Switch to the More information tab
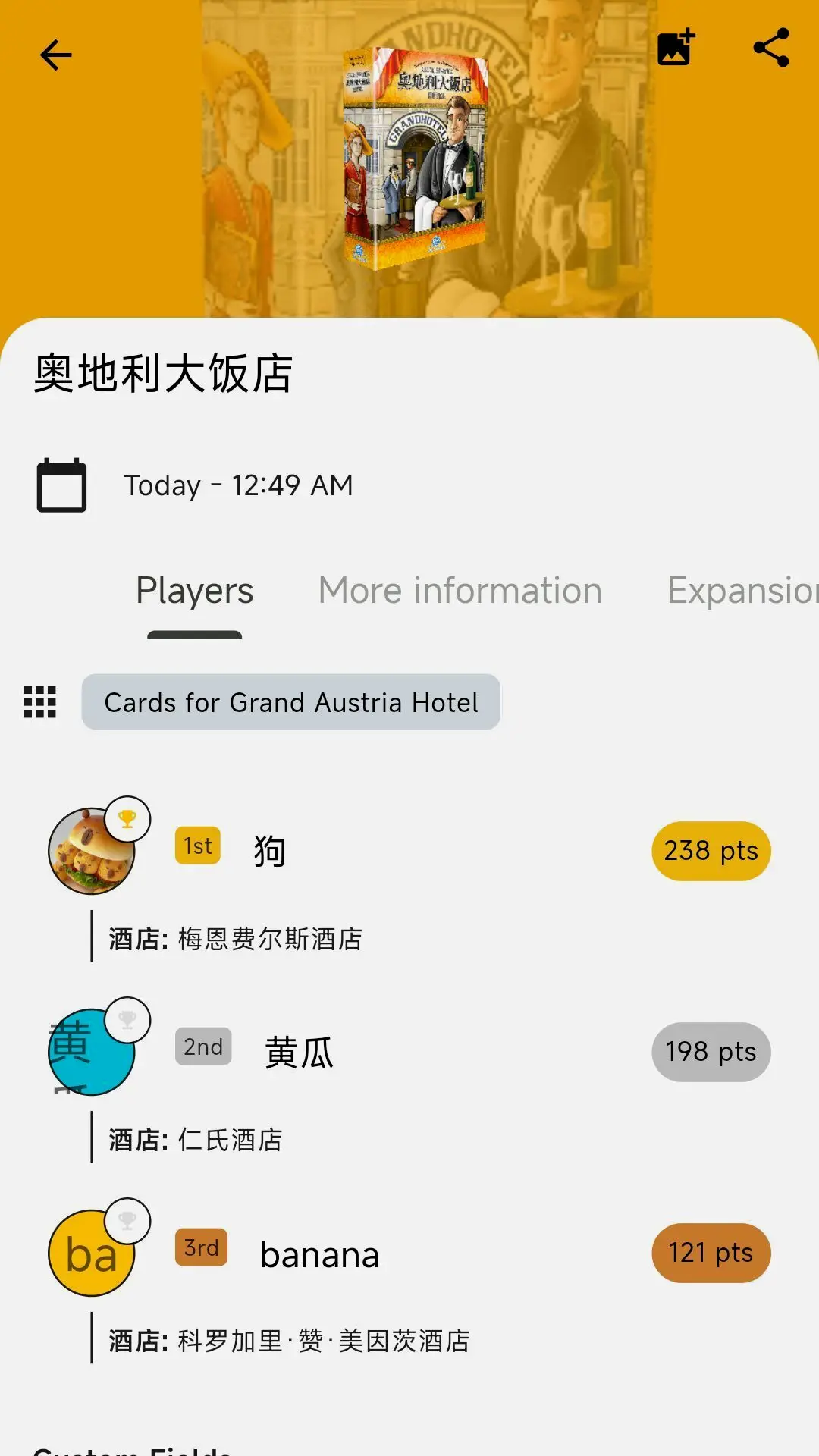819x1456 pixels. tap(460, 591)
